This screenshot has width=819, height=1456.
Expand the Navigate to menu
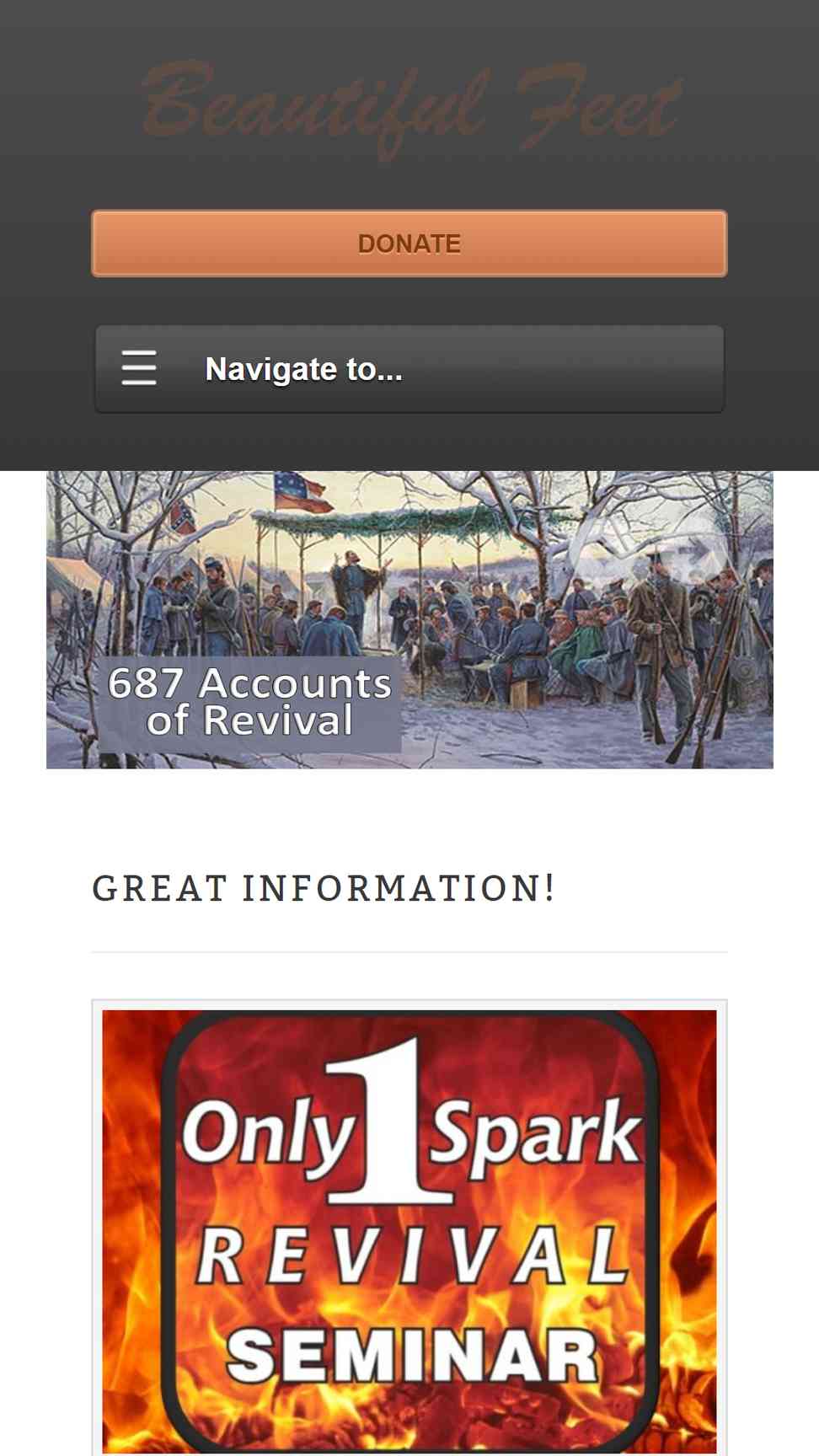[409, 369]
